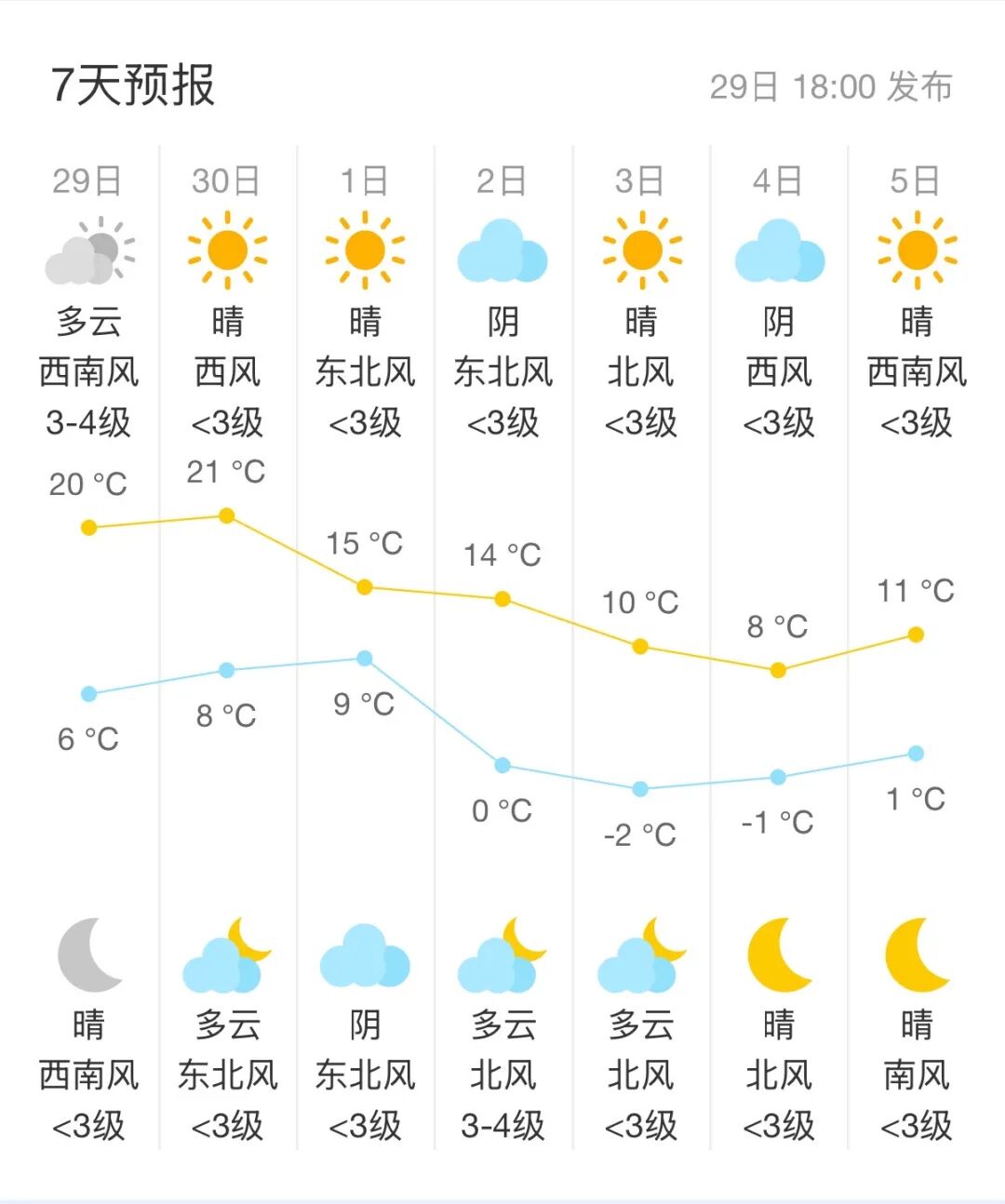1005x1204 pixels.
Task: Click the 多云 label under 2日 night
Action: 503,1025
